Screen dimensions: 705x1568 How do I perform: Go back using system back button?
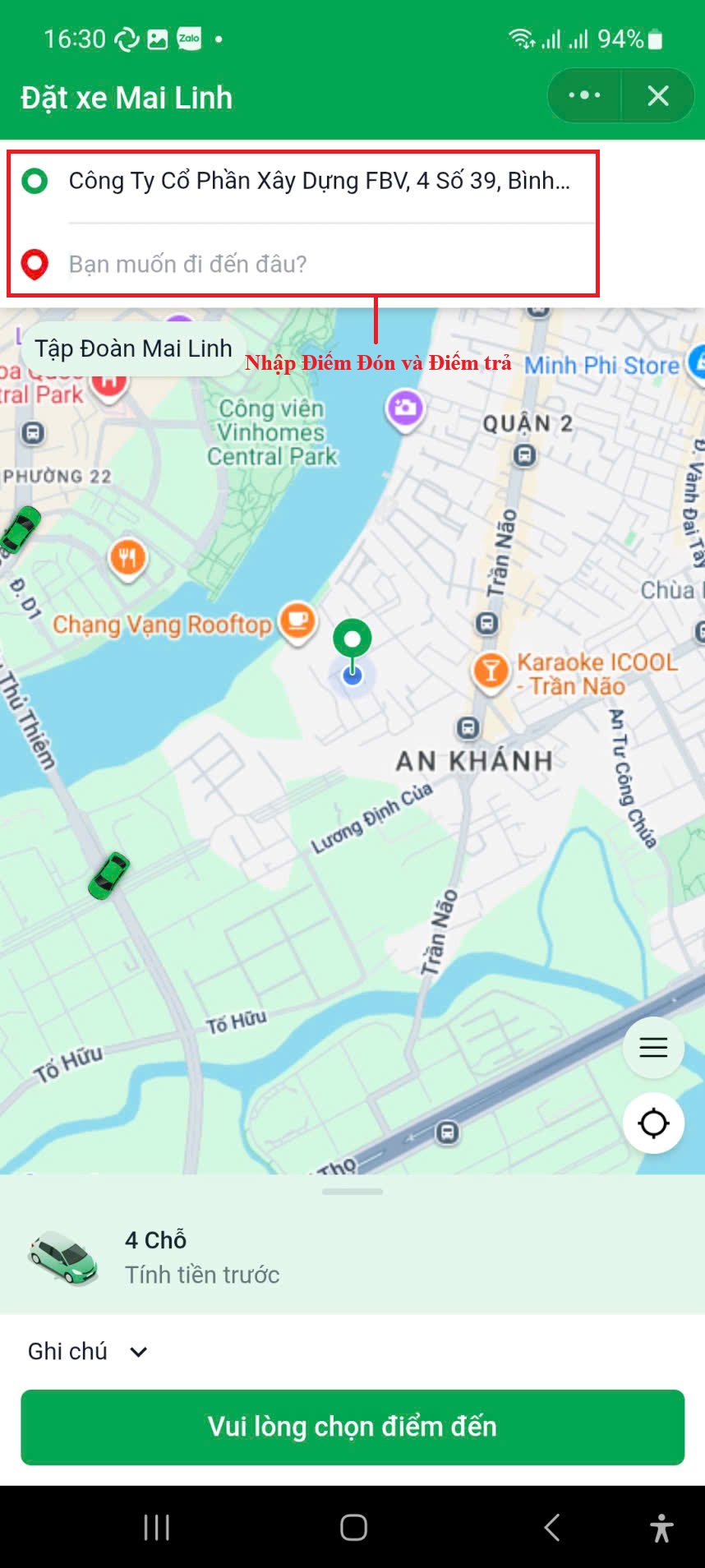[552, 1528]
